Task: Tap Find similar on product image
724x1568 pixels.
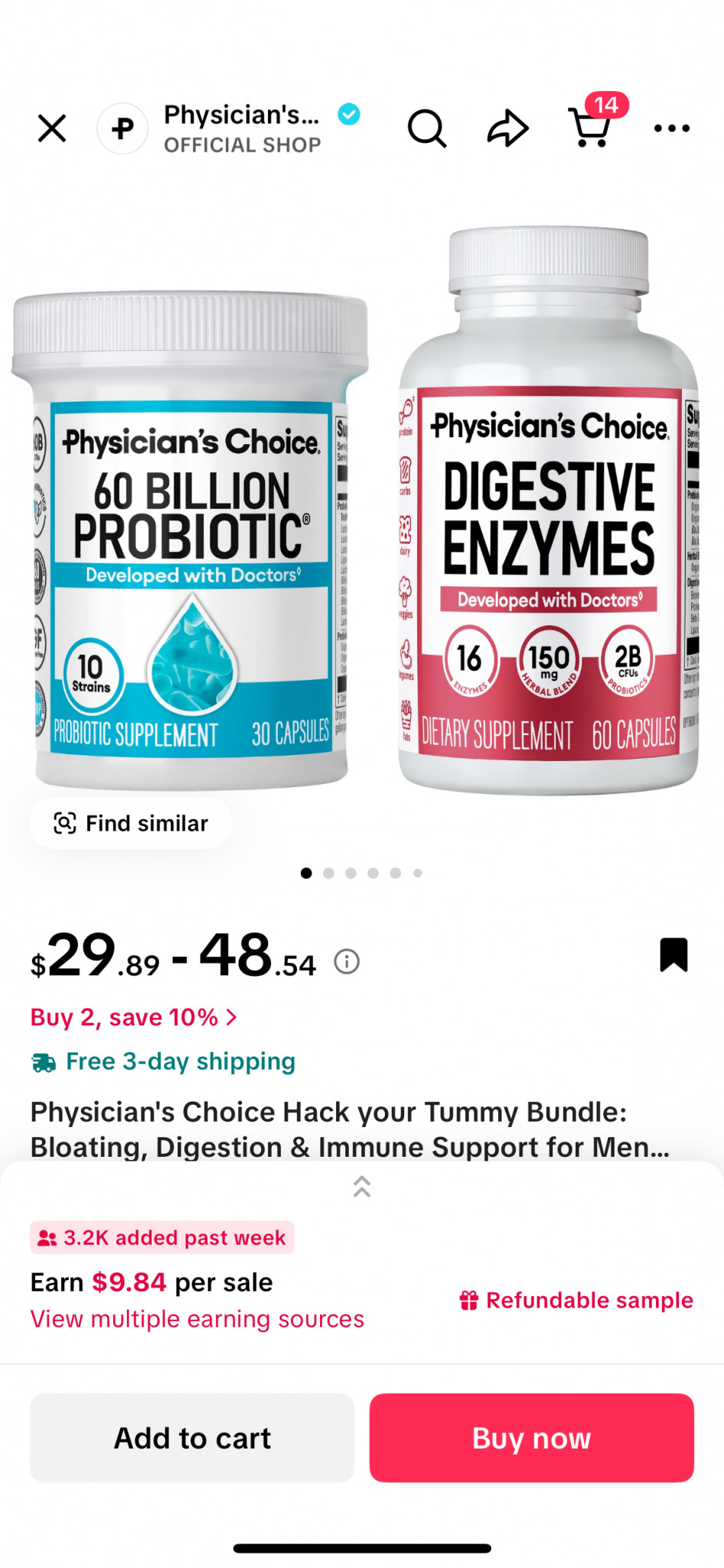Action: coord(131,824)
